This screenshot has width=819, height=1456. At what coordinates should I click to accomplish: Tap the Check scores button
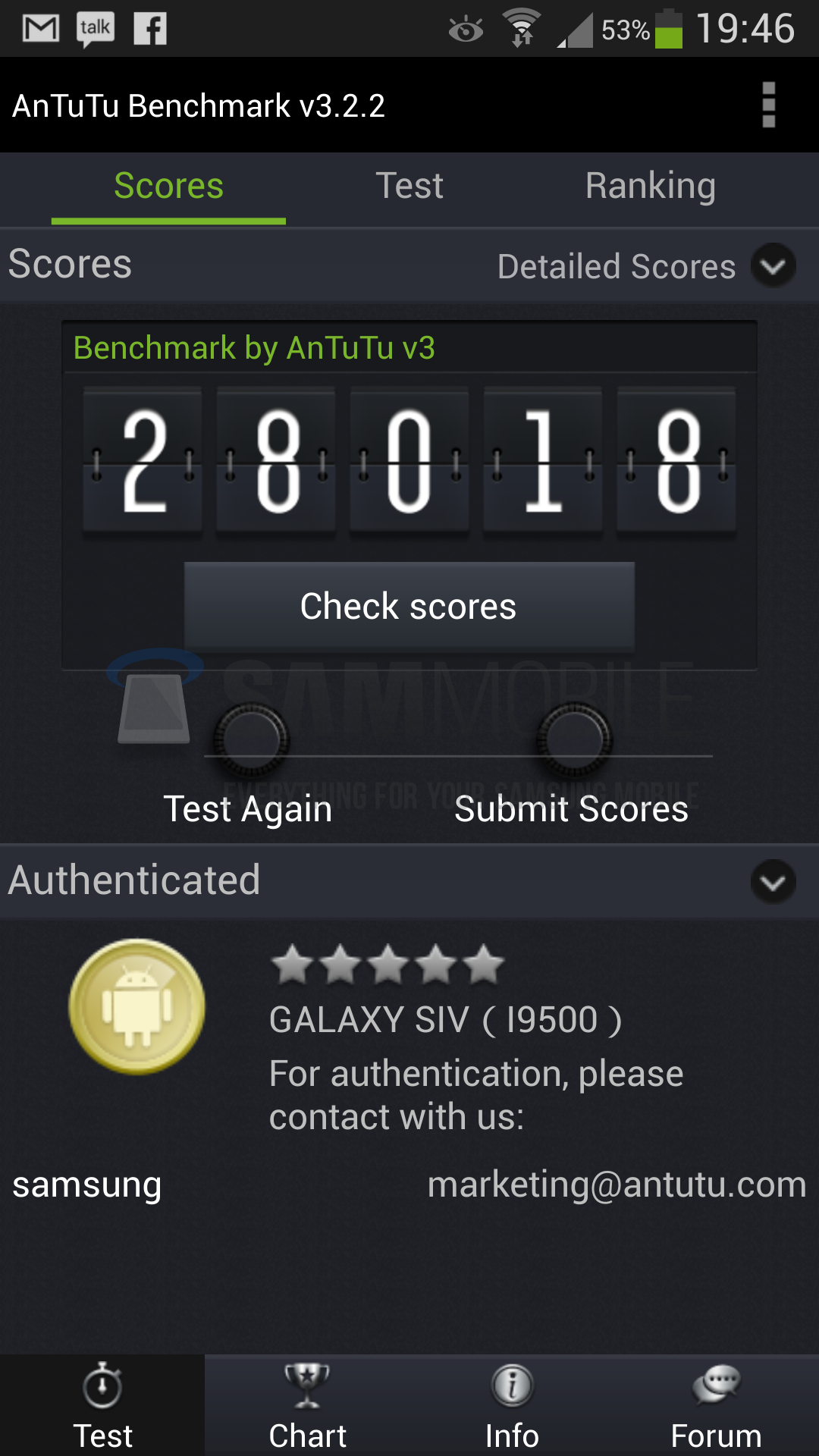409,607
